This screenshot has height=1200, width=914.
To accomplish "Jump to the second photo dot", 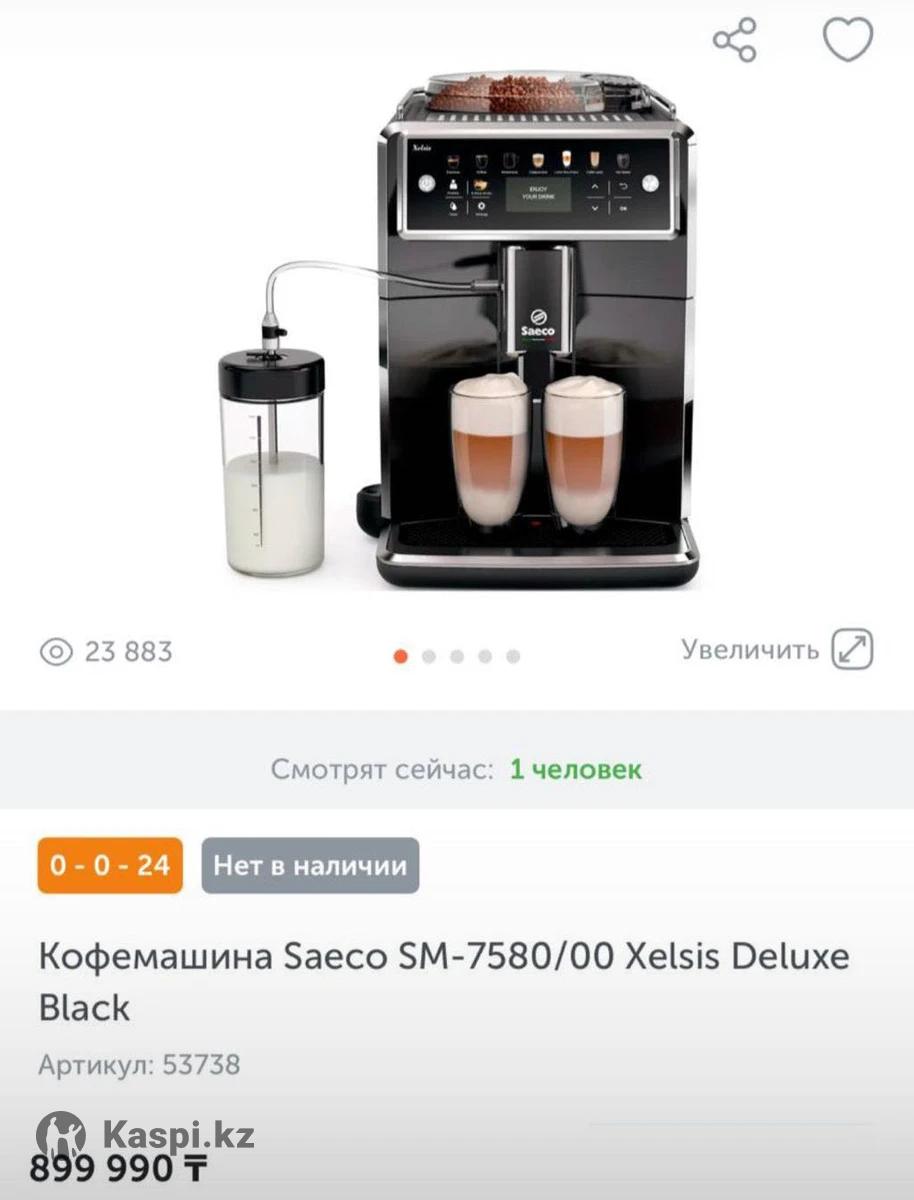I will (x=429, y=657).
